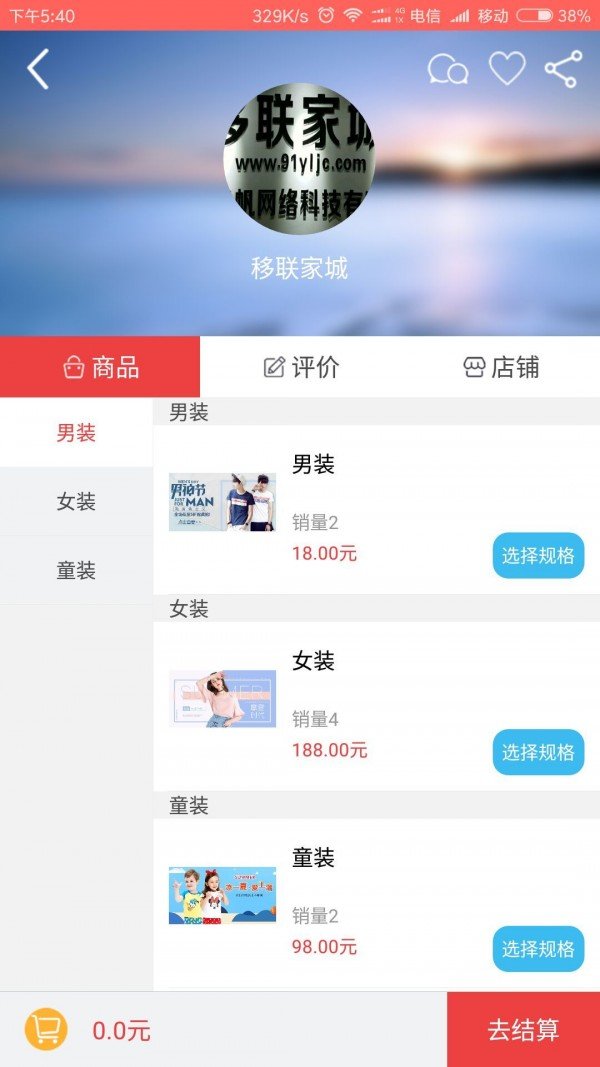The height and width of the screenshot is (1067, 600).
Task: Tap 去结算 to check out
Action: (523, 1030)
